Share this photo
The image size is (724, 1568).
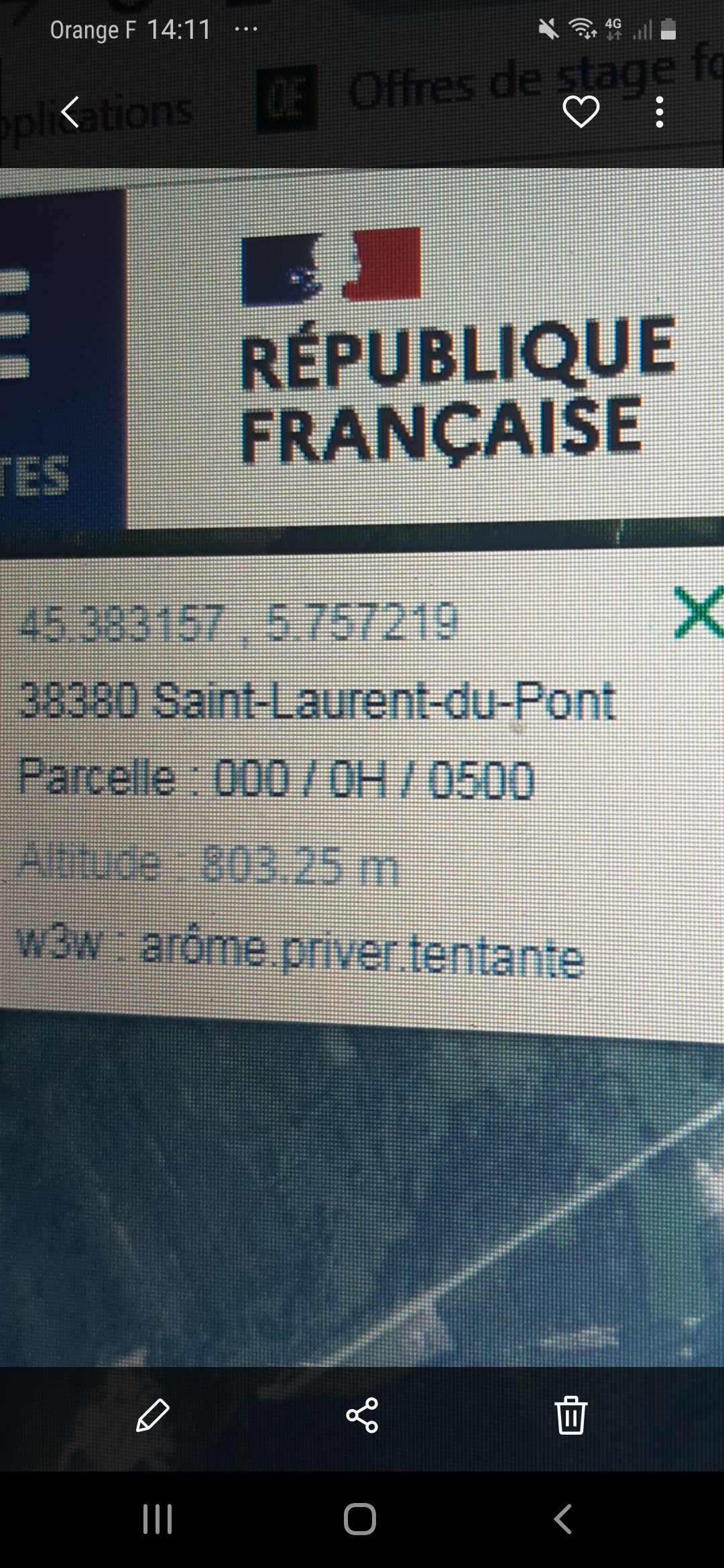click(362, 1415)
